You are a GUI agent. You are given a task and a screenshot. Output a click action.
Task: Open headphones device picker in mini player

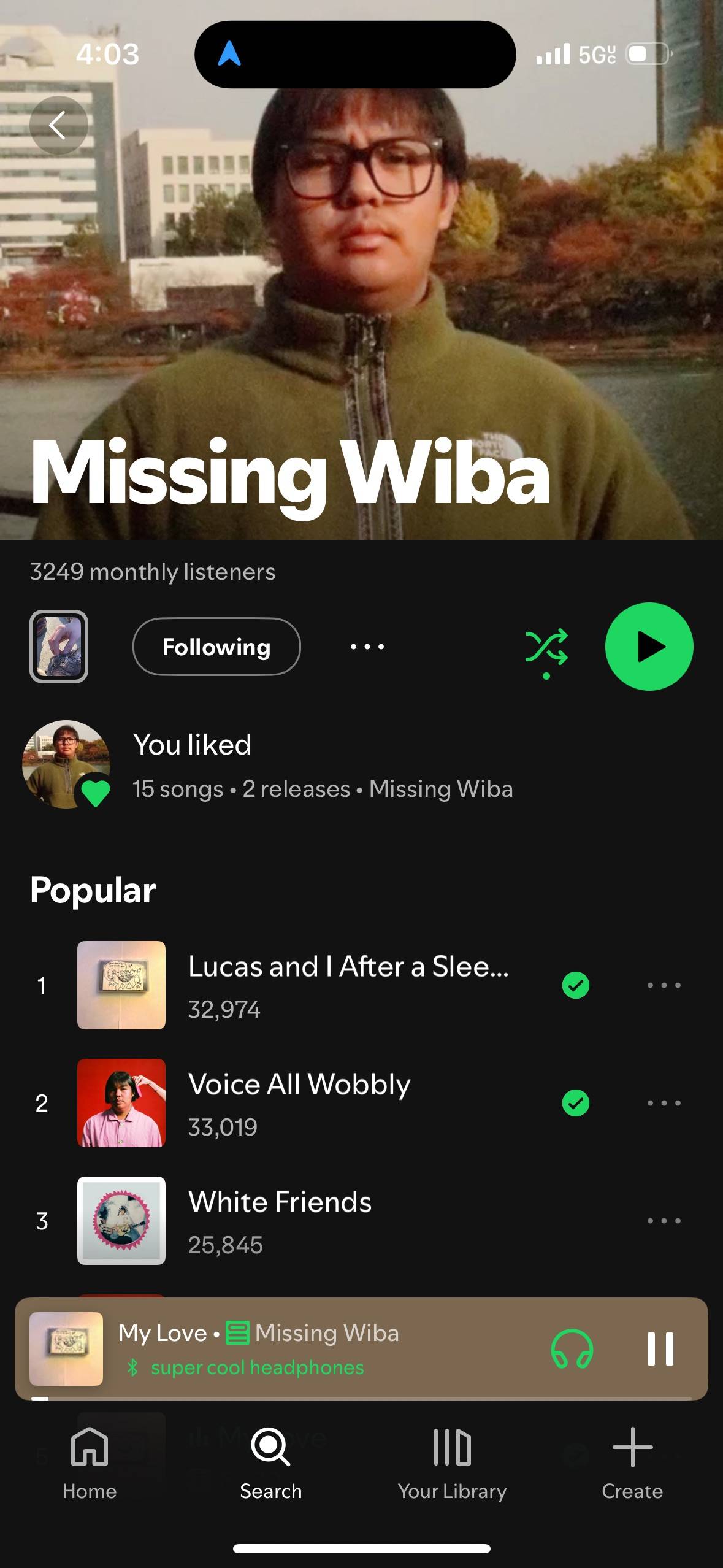(x=572, y=1349)
